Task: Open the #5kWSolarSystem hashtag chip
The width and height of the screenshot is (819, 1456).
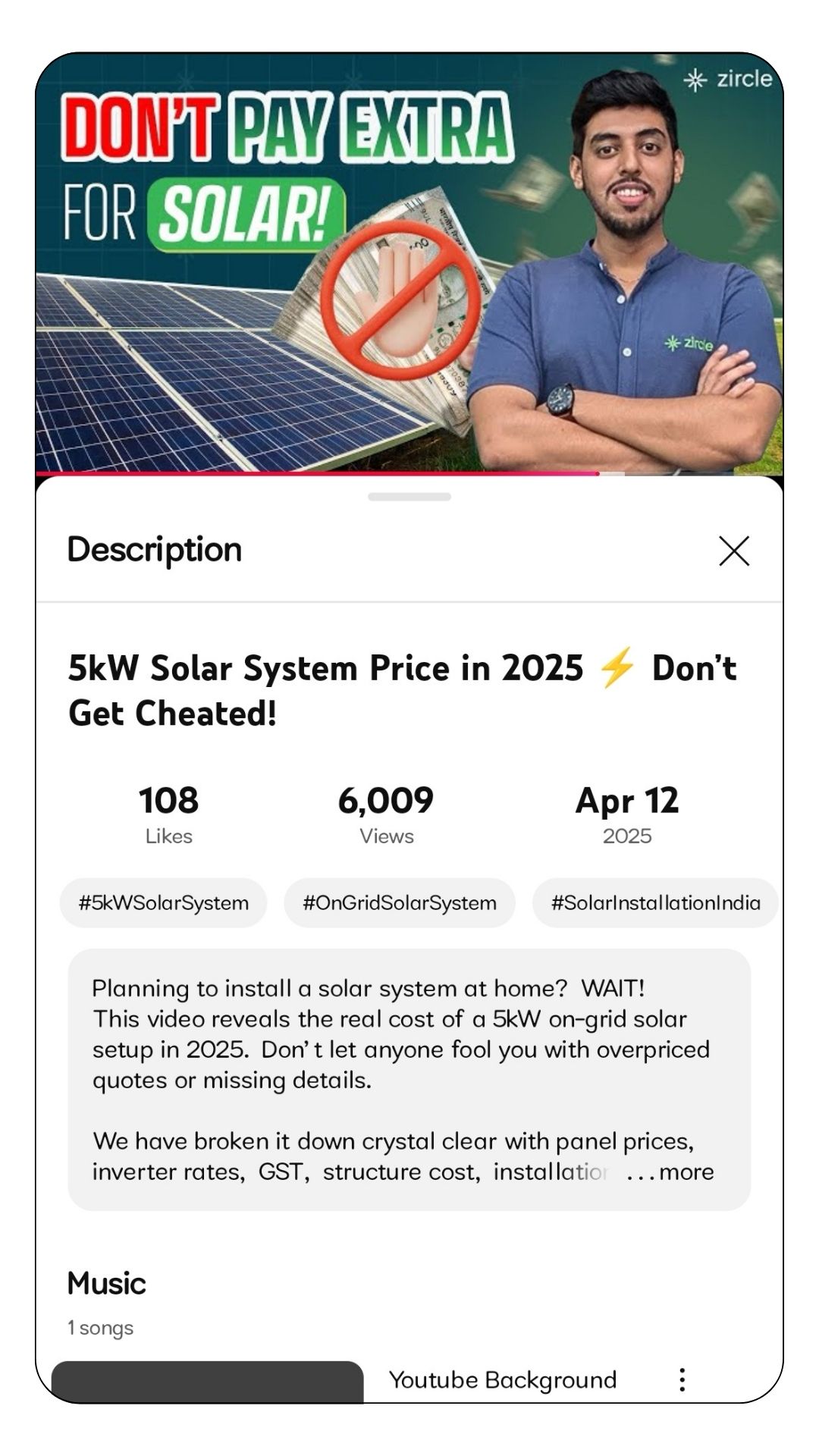Action: [x=163, y=902]
